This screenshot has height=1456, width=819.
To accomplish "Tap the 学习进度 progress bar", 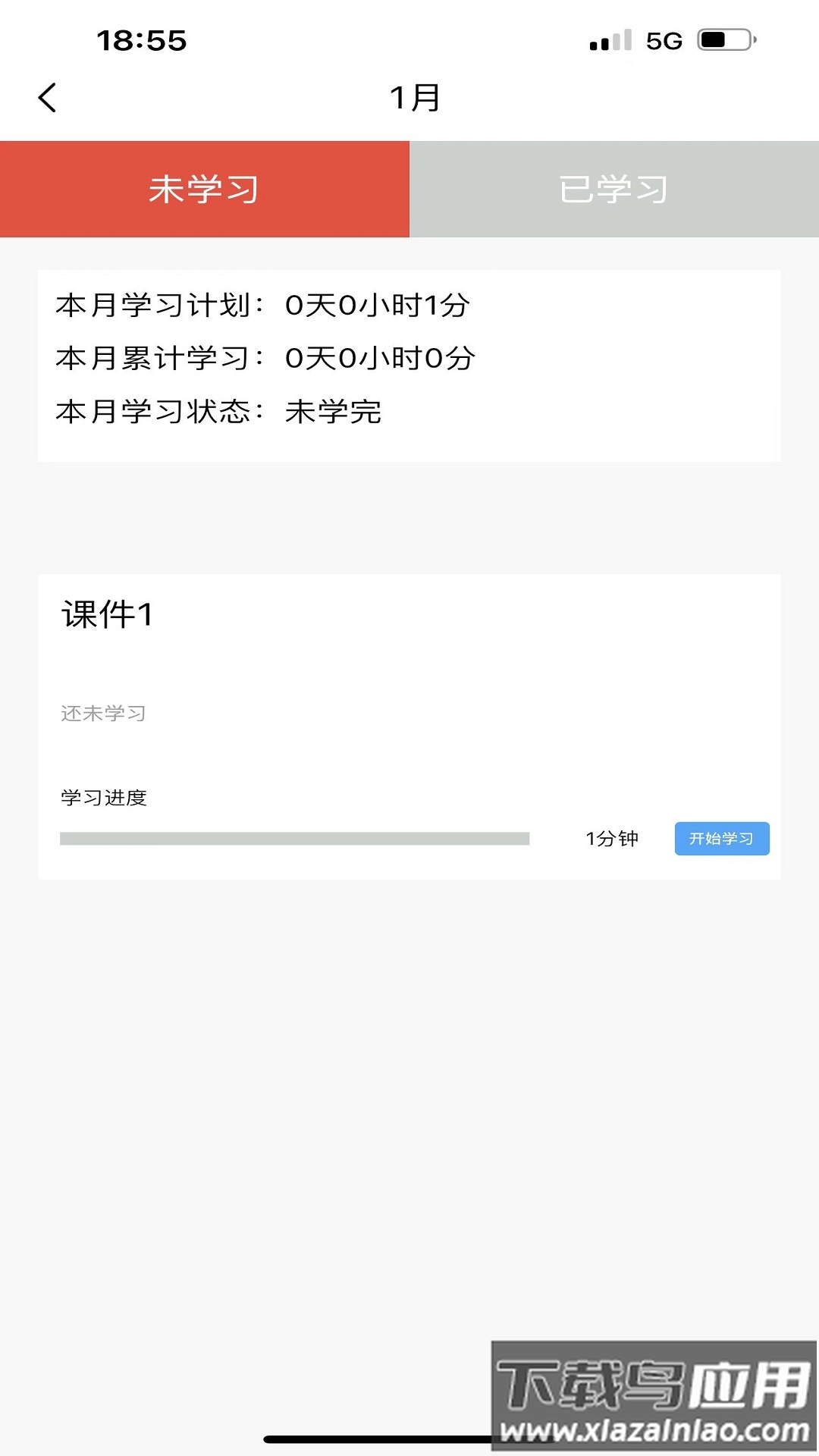I will pos(296,837).
